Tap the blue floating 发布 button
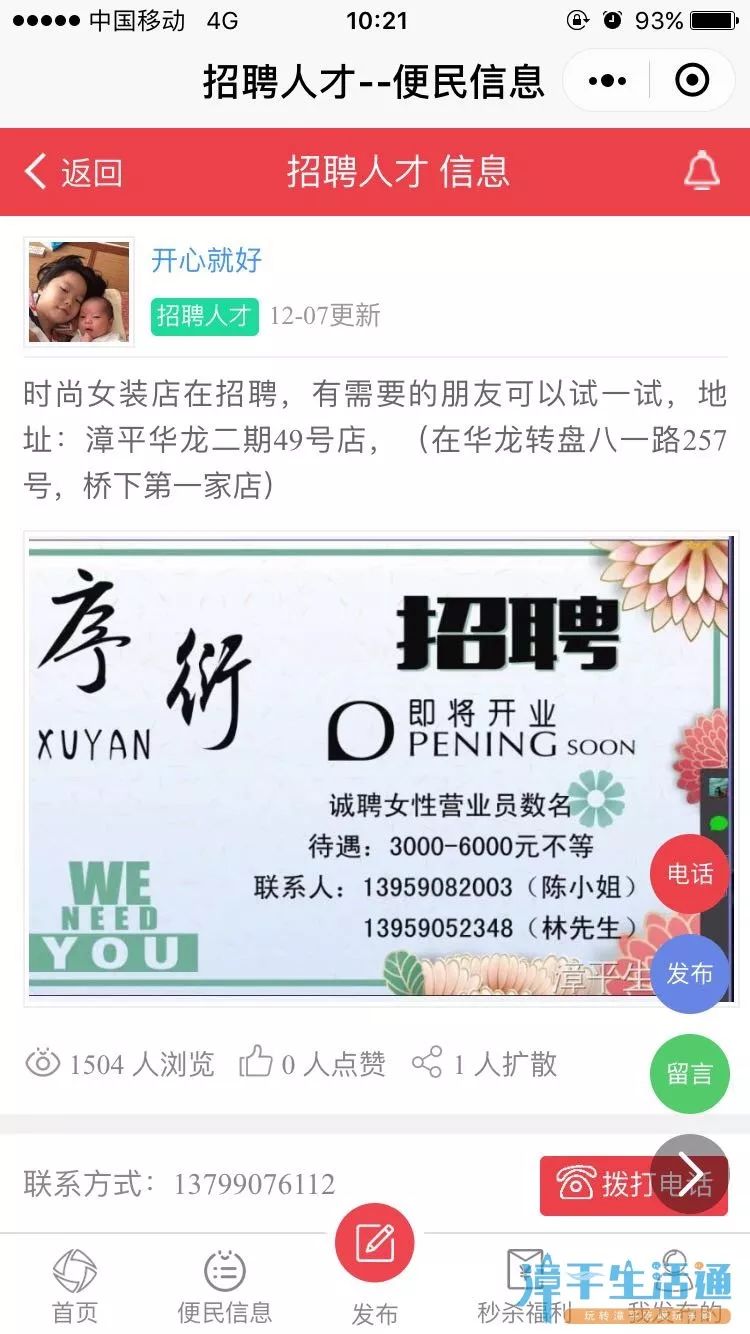This screenshot has width=750, height=1334. (x=690, y=974)
